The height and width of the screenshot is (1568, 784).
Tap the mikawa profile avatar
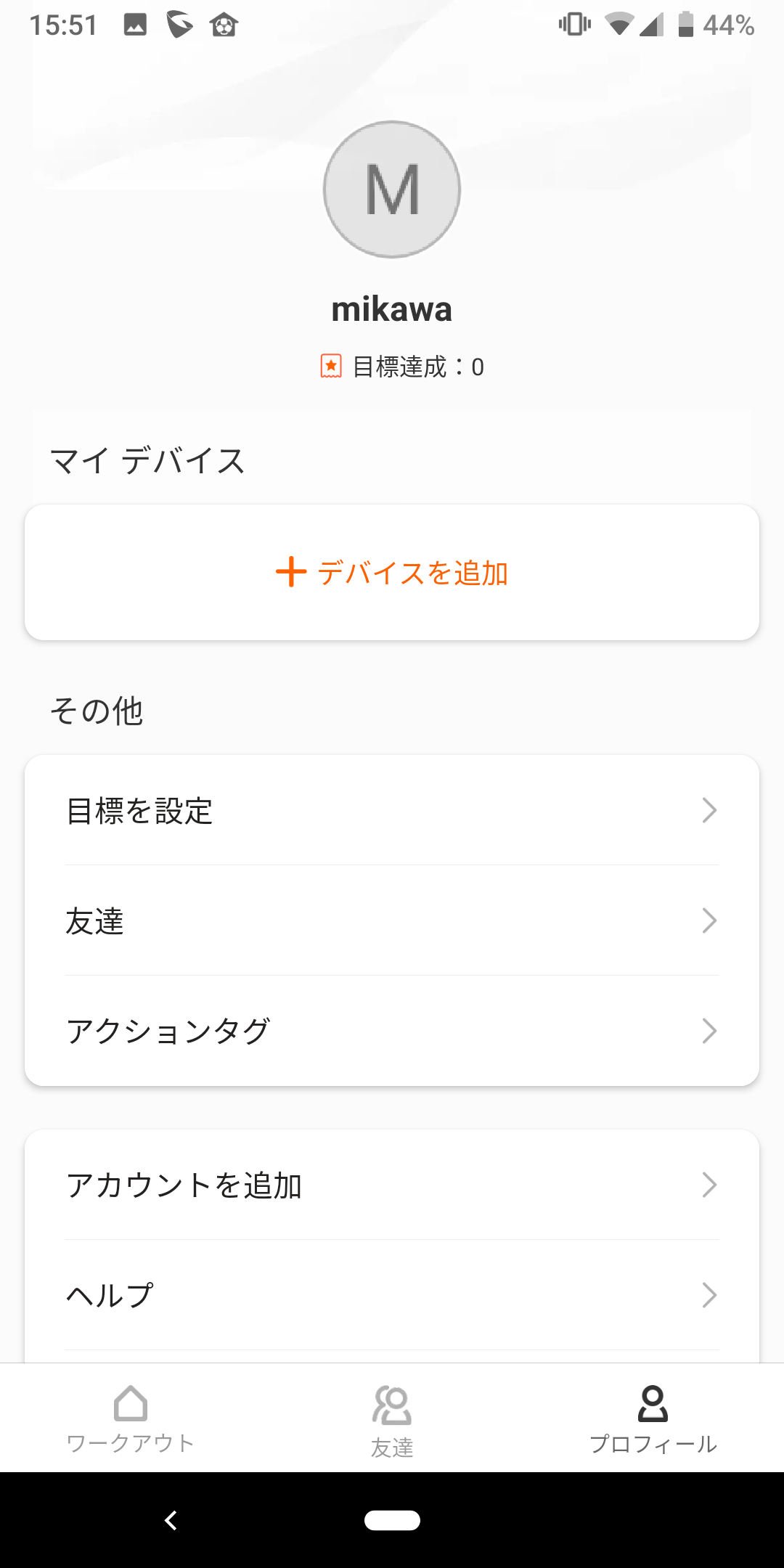[392, 189]
